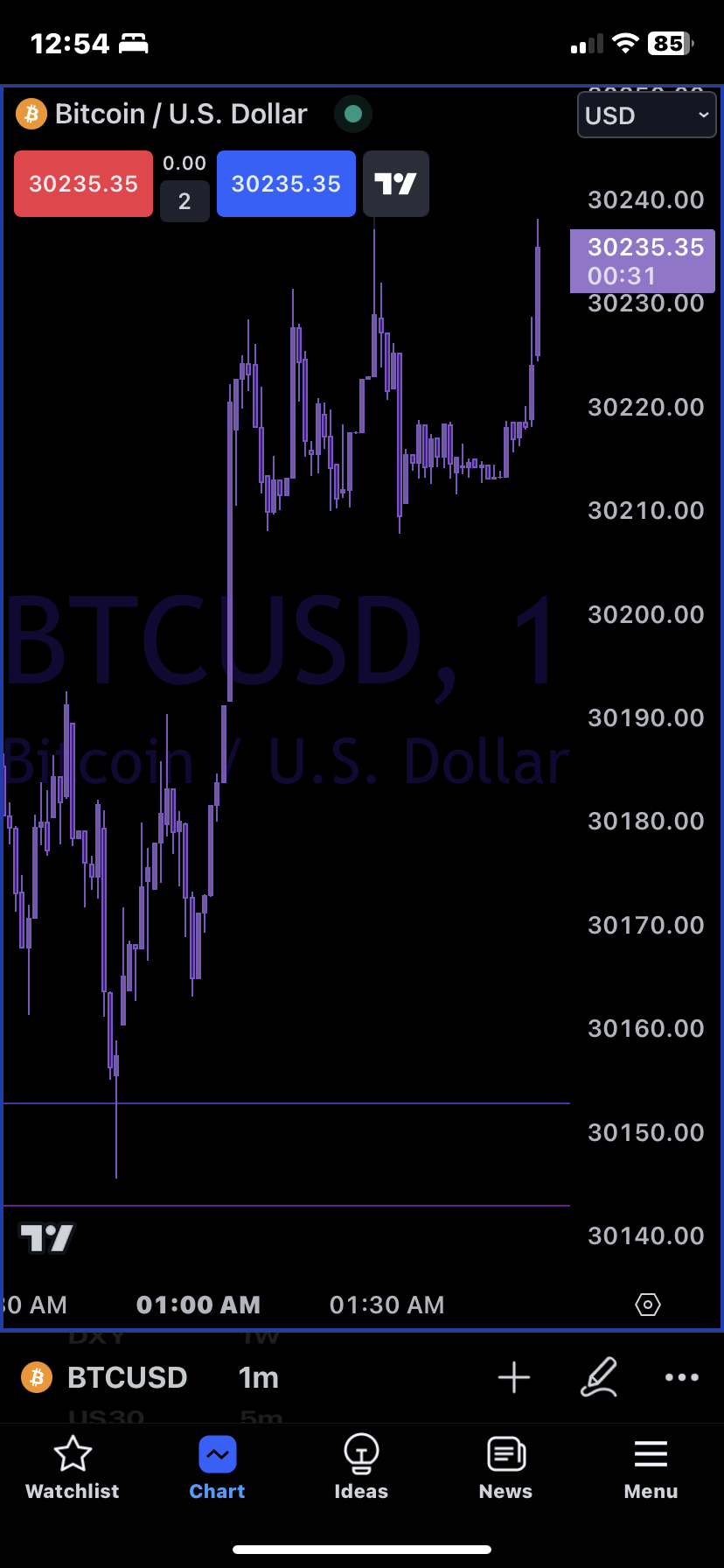Open the drawing tools pencil icon
The image size is (724, 1568).
(x=599, y=1377)
